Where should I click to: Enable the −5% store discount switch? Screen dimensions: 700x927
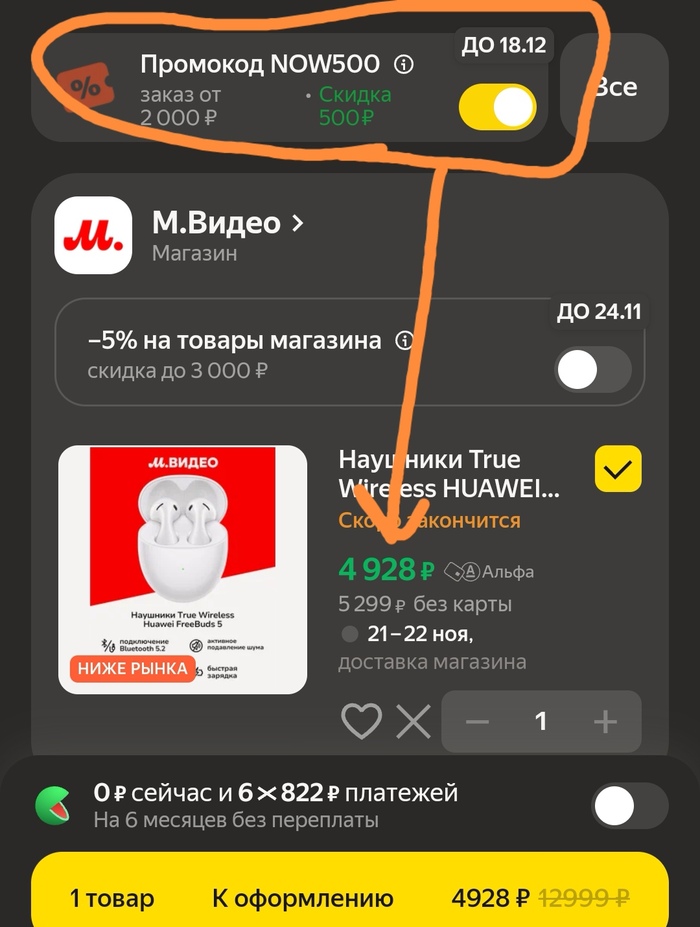point(593,370)
